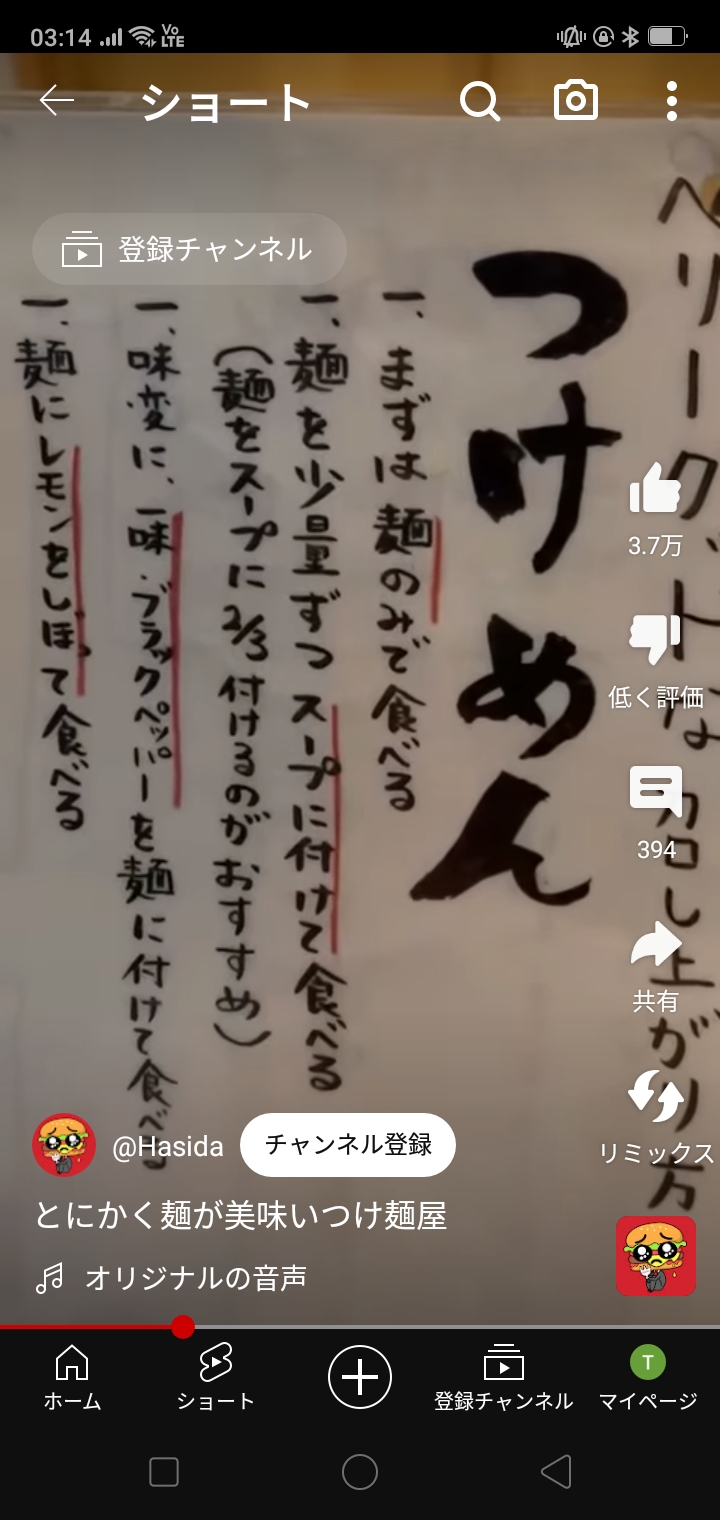Select the ショート tab in bottom navigation
The image size is (720, 1520).
click(x=216, y=1378)
